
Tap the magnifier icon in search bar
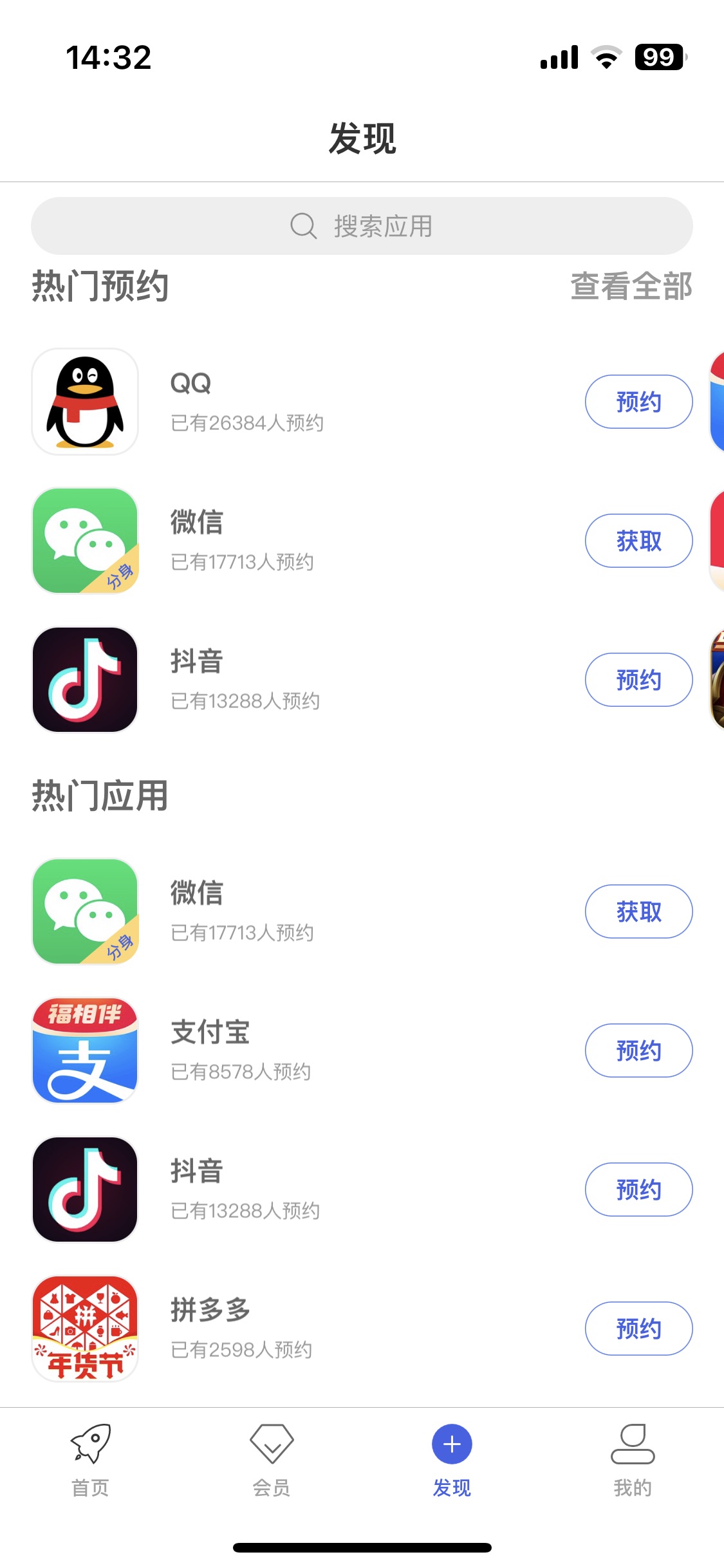(x=302, y=226)
